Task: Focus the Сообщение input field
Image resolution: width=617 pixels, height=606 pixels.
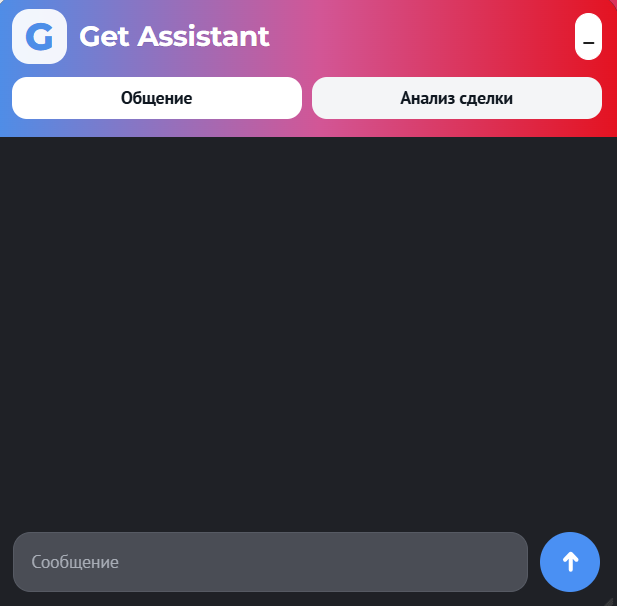Action: [270, 562]
